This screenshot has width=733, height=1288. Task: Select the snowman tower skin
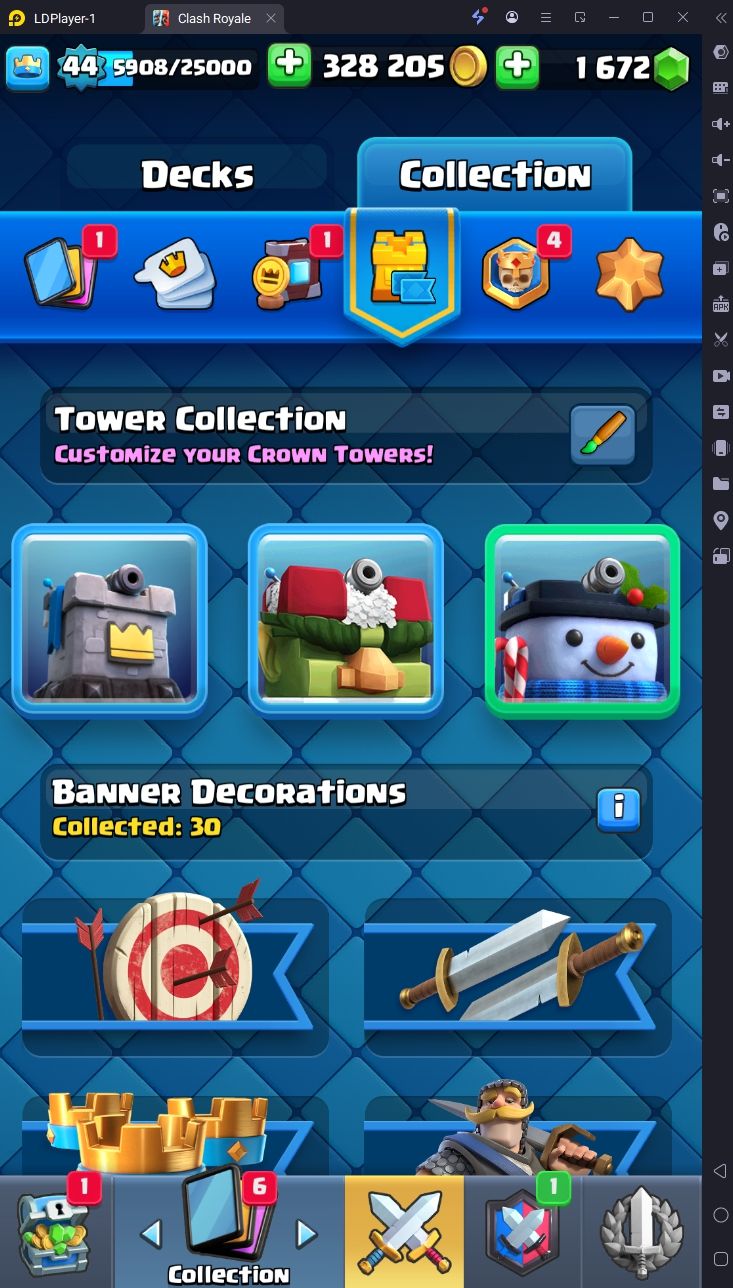click(x=582, y=620)
